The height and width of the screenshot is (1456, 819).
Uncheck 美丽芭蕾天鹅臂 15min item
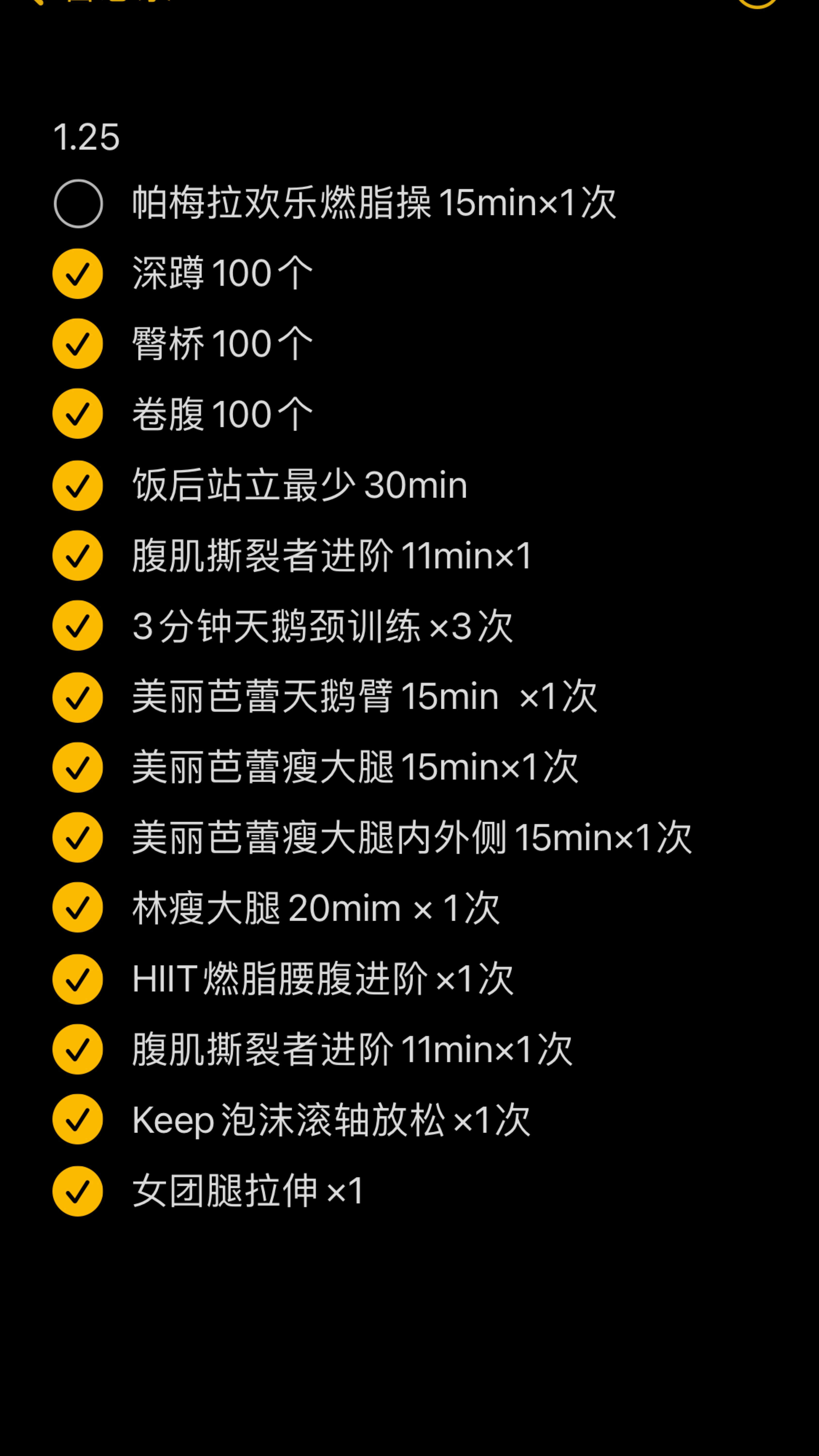(x=78, y=697)
